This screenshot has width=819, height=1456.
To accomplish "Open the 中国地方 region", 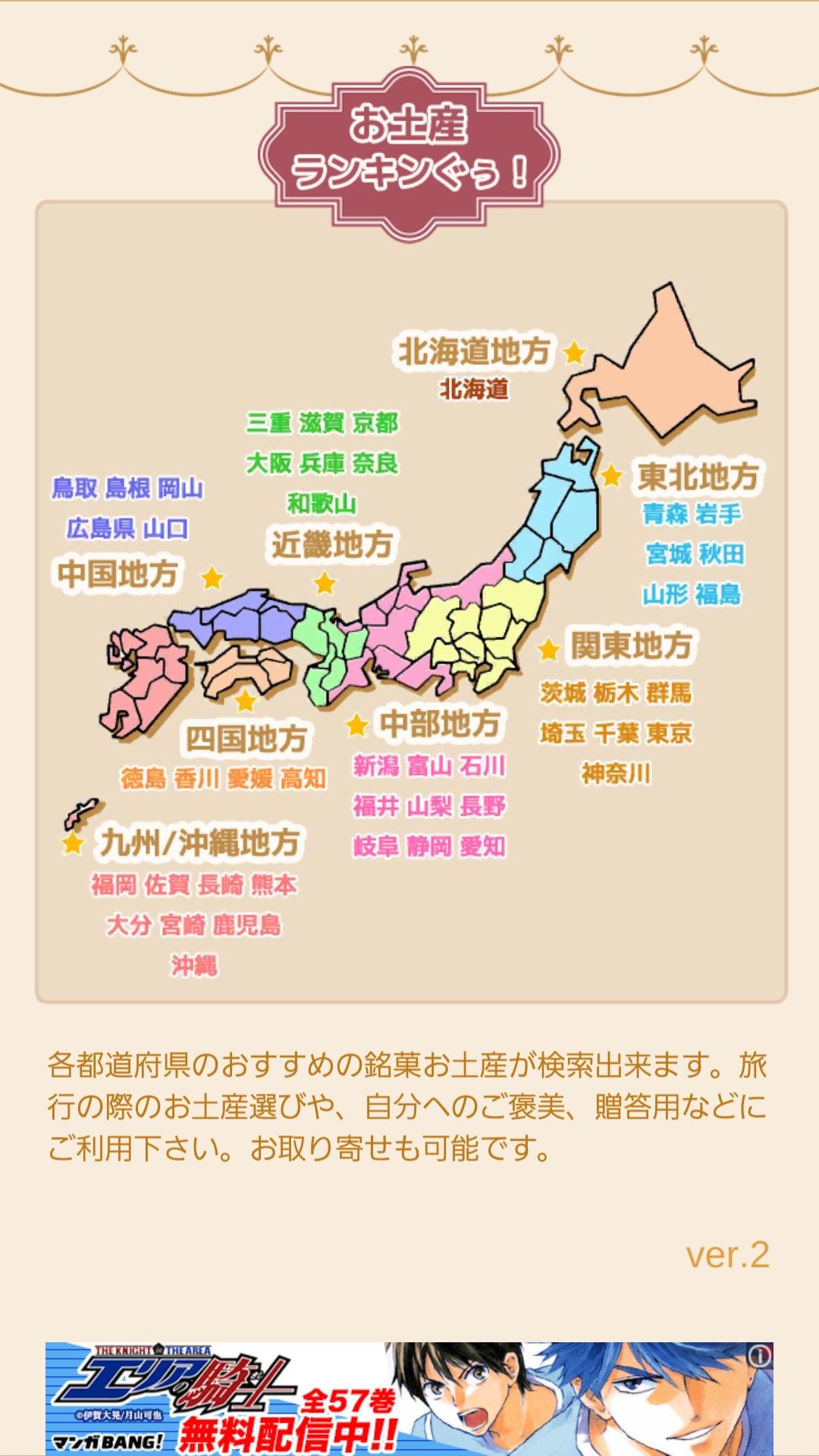I will 118,573.
